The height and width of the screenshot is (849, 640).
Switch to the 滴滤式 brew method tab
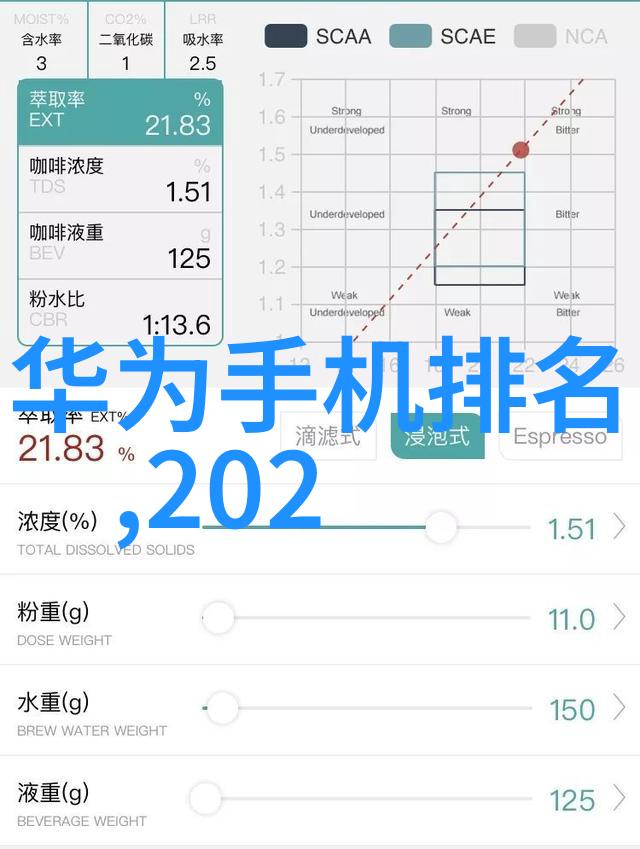[327, 437]
